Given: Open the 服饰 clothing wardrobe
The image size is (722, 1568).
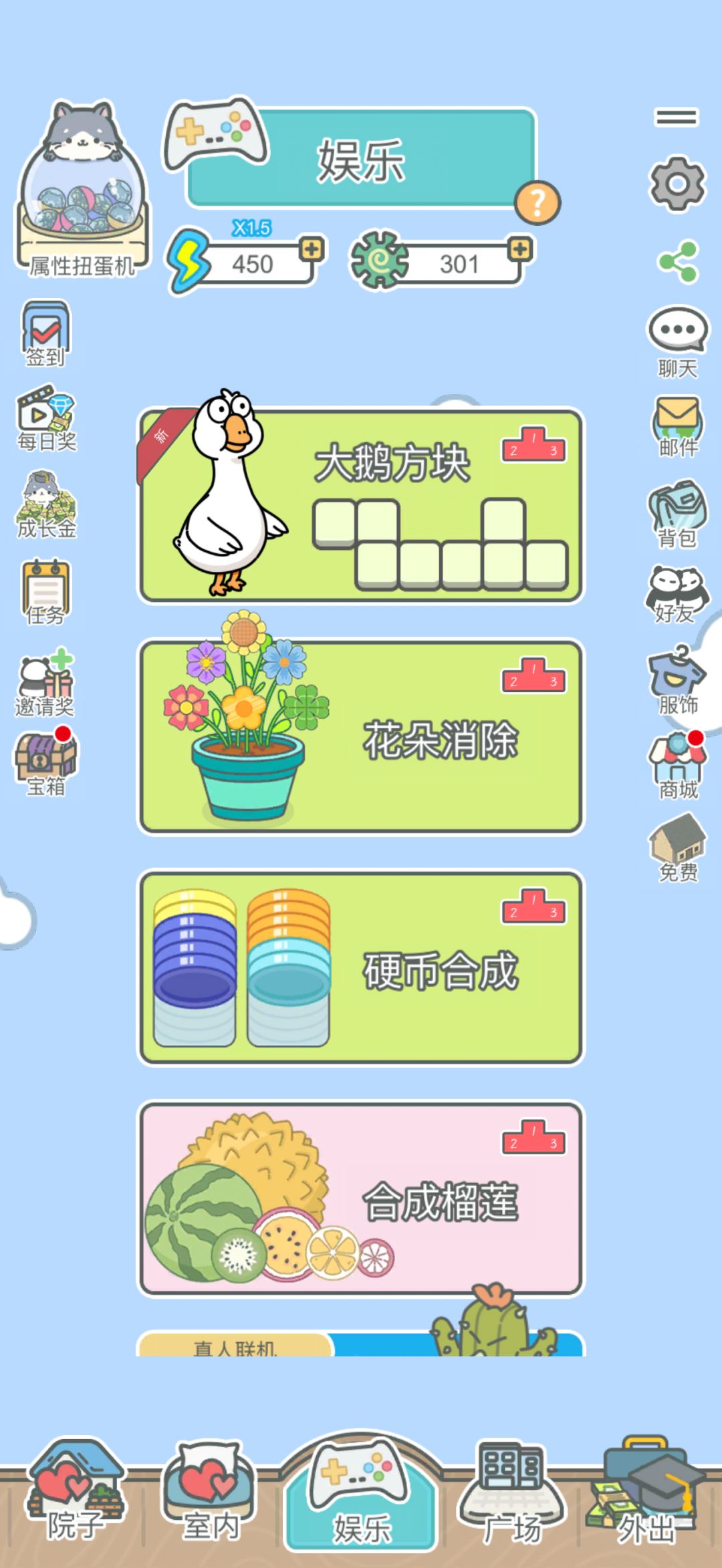Looking at the screenshot, I should pyautogui.click(x=677, y=675).
